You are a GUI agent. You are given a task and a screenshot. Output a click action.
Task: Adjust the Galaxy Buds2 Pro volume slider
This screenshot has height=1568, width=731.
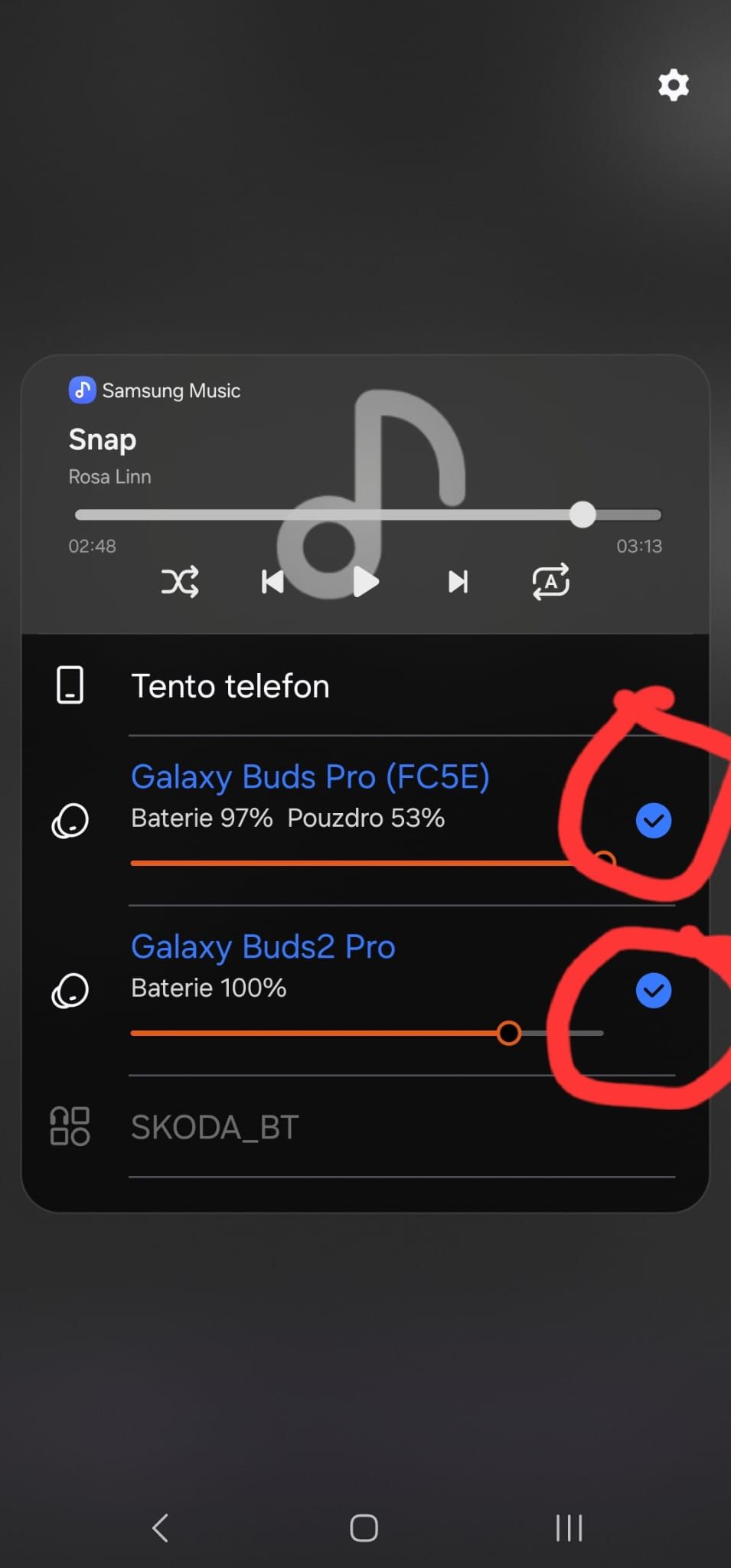(509, 1033)
